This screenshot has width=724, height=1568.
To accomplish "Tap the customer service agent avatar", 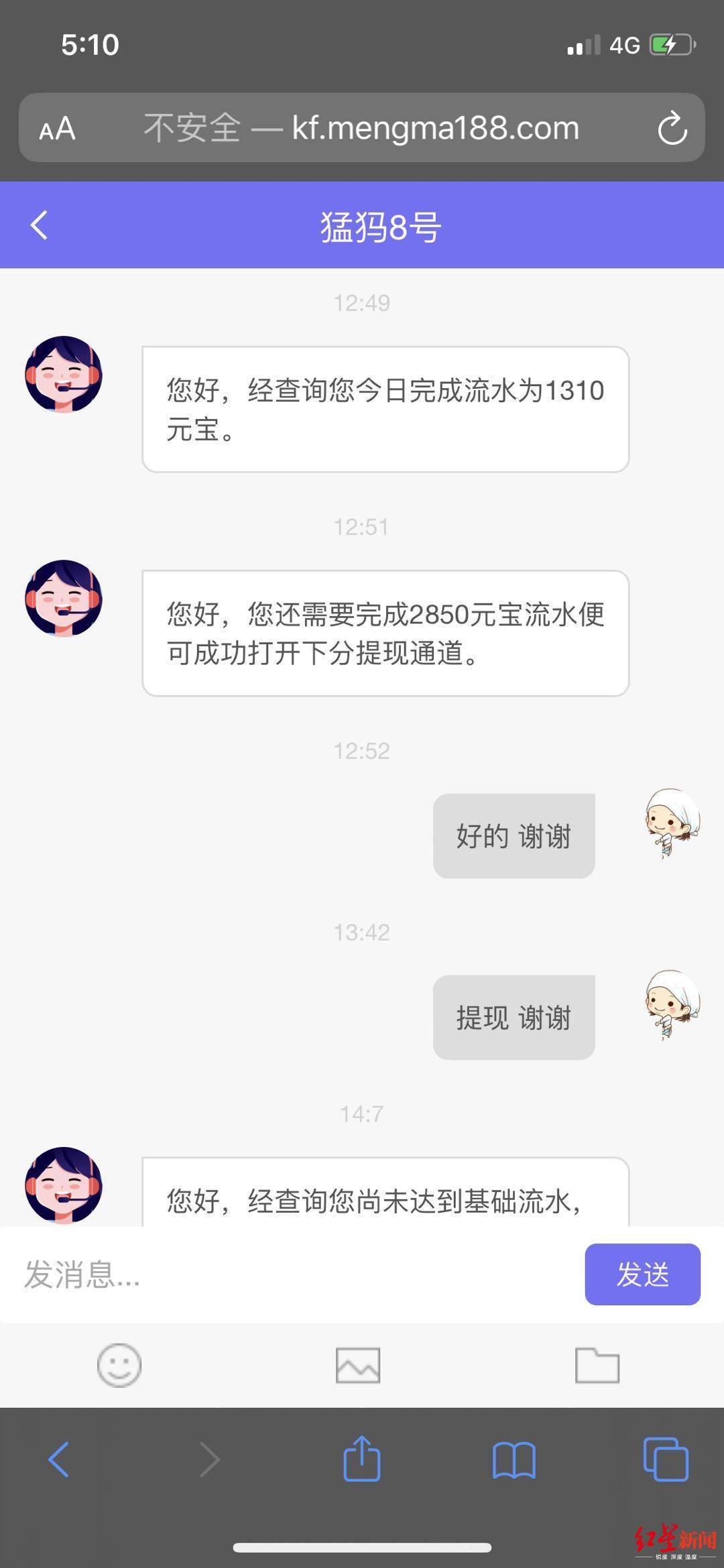I will coord(64,375).
